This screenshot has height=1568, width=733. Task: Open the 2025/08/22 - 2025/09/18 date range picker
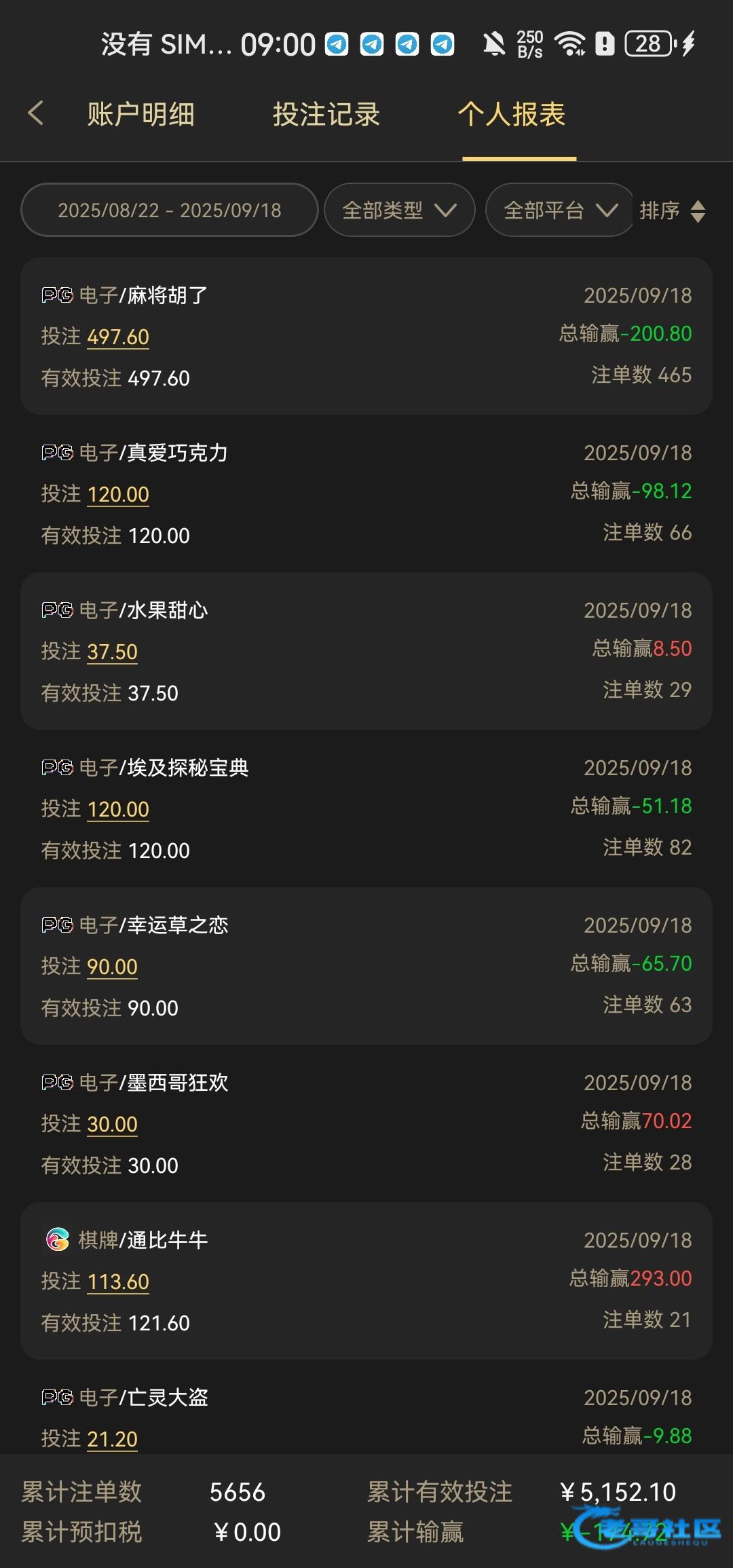170,210
